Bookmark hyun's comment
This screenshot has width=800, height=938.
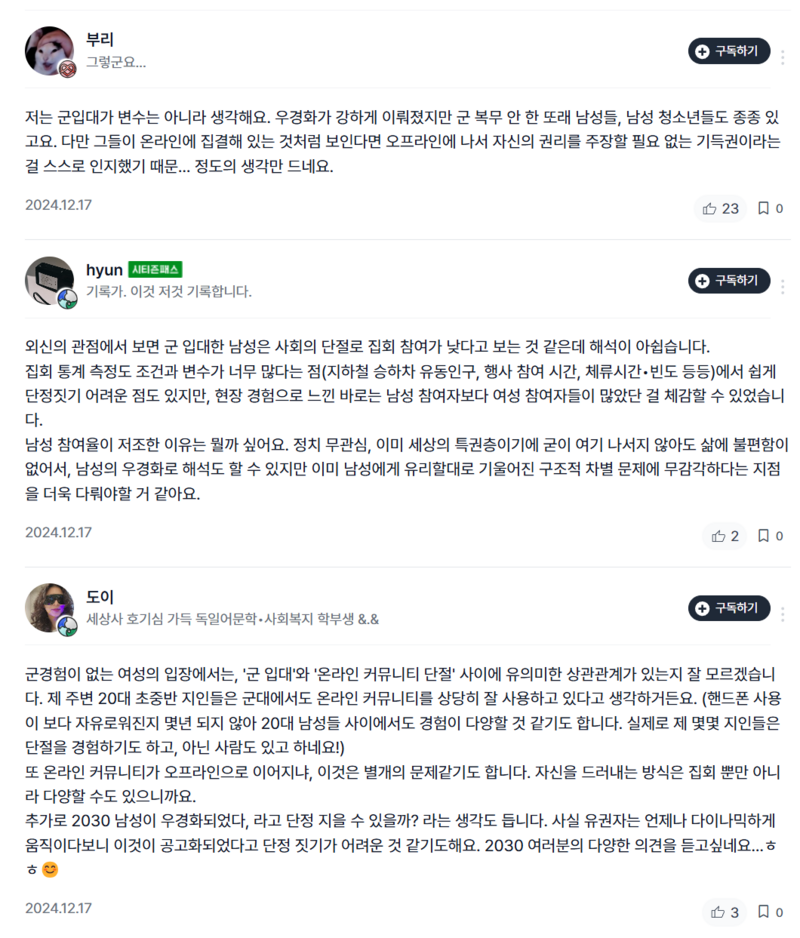(769, 536)
